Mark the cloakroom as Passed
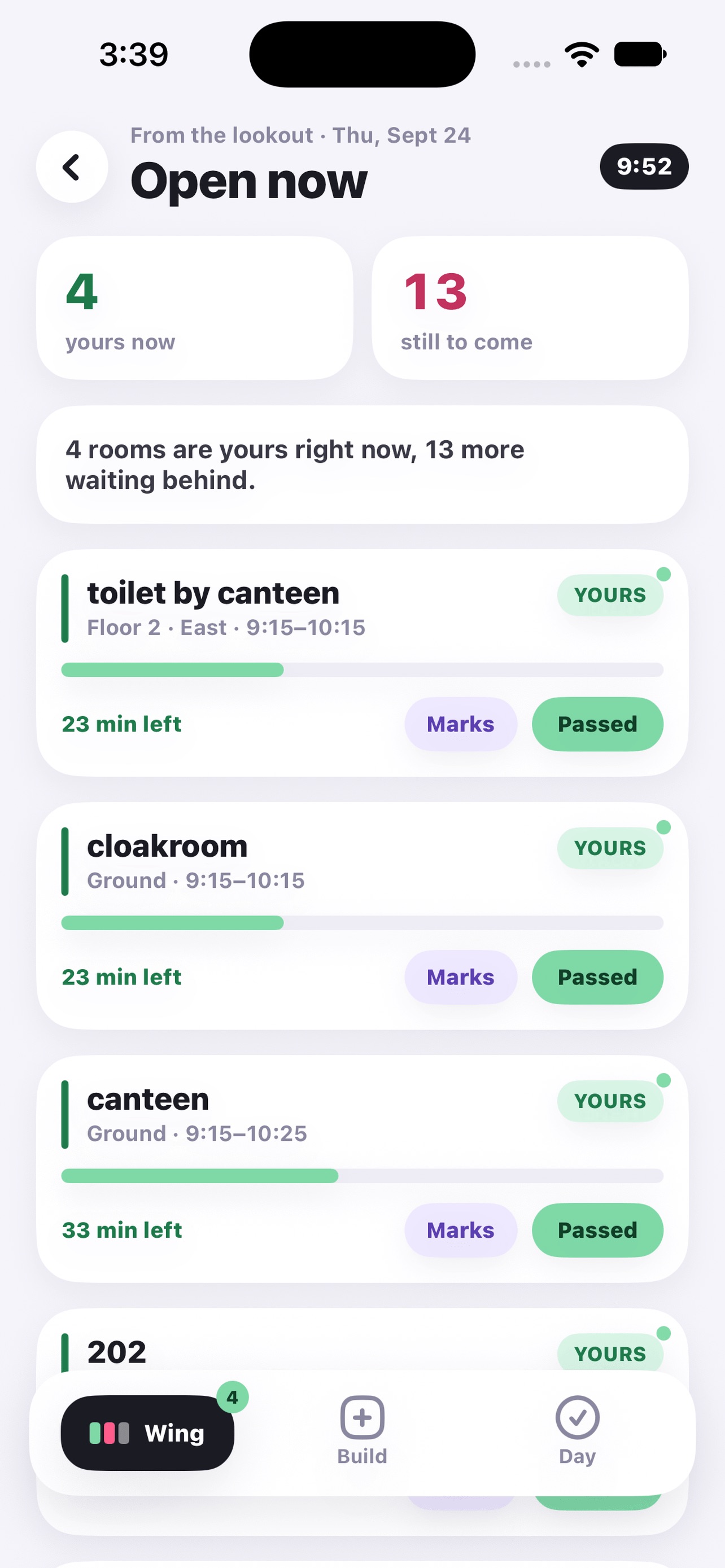This screenshot has height=1568, width=725. [x=597, y=977]
